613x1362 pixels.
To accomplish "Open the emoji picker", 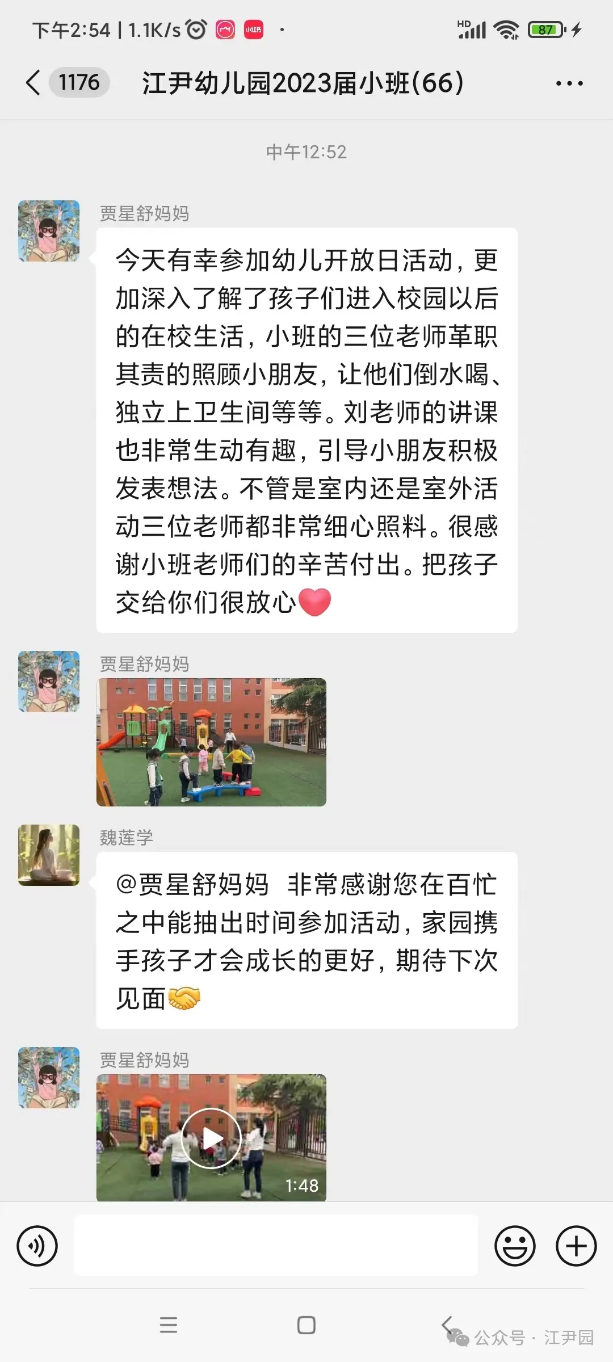I will 515,1245.
